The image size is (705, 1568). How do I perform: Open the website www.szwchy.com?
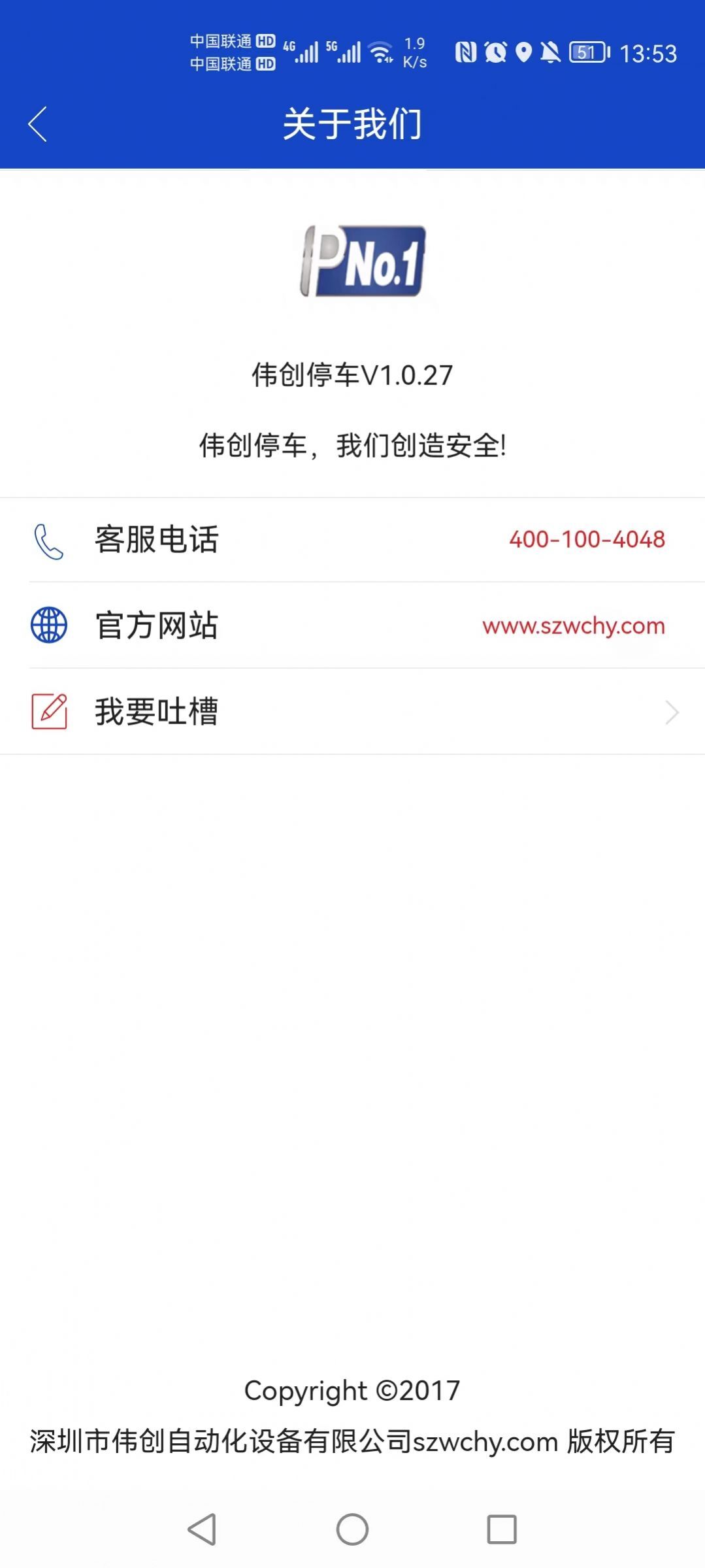point(572,626)
